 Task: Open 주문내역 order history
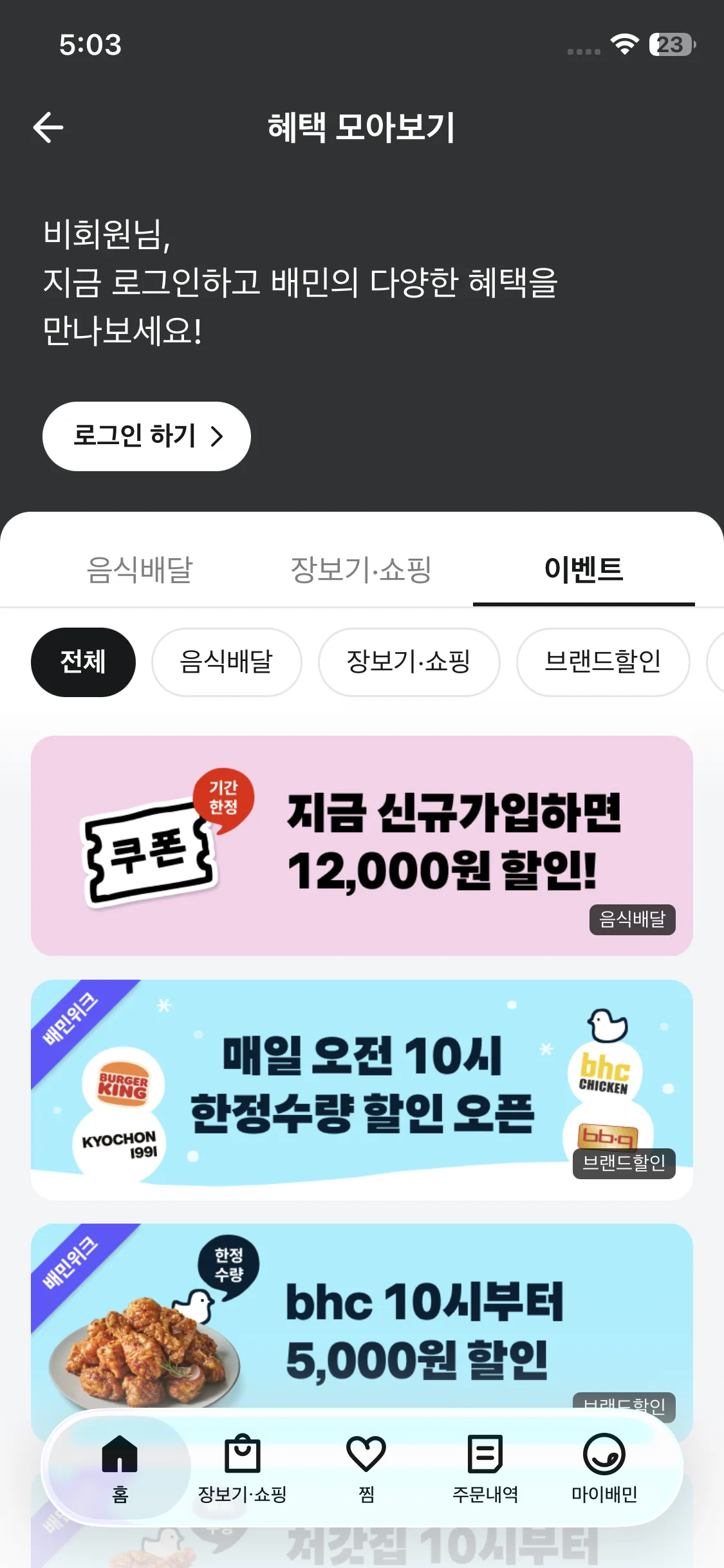(485, 1468)
